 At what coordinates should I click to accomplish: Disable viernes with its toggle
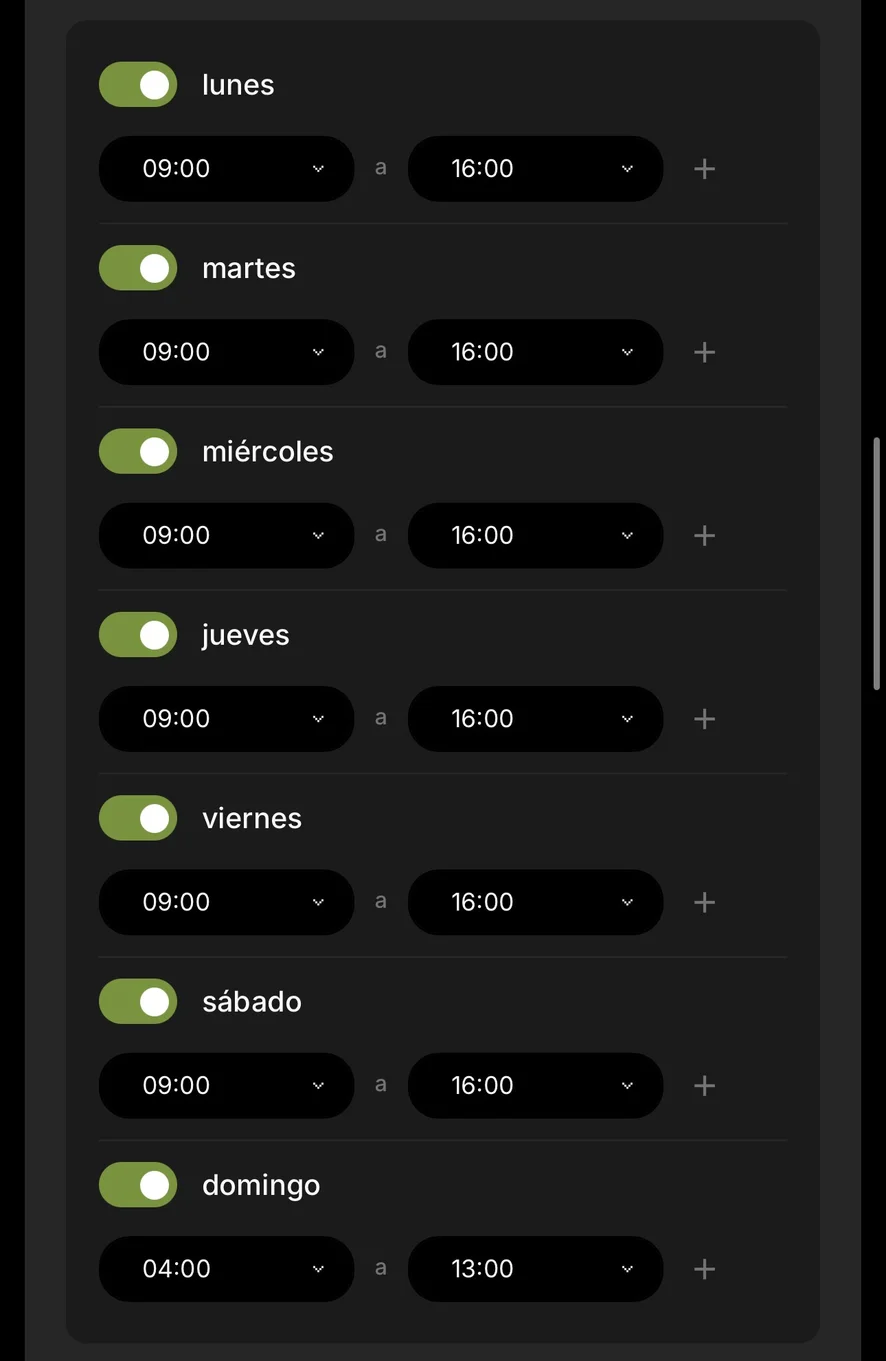(x=138, y=818)
